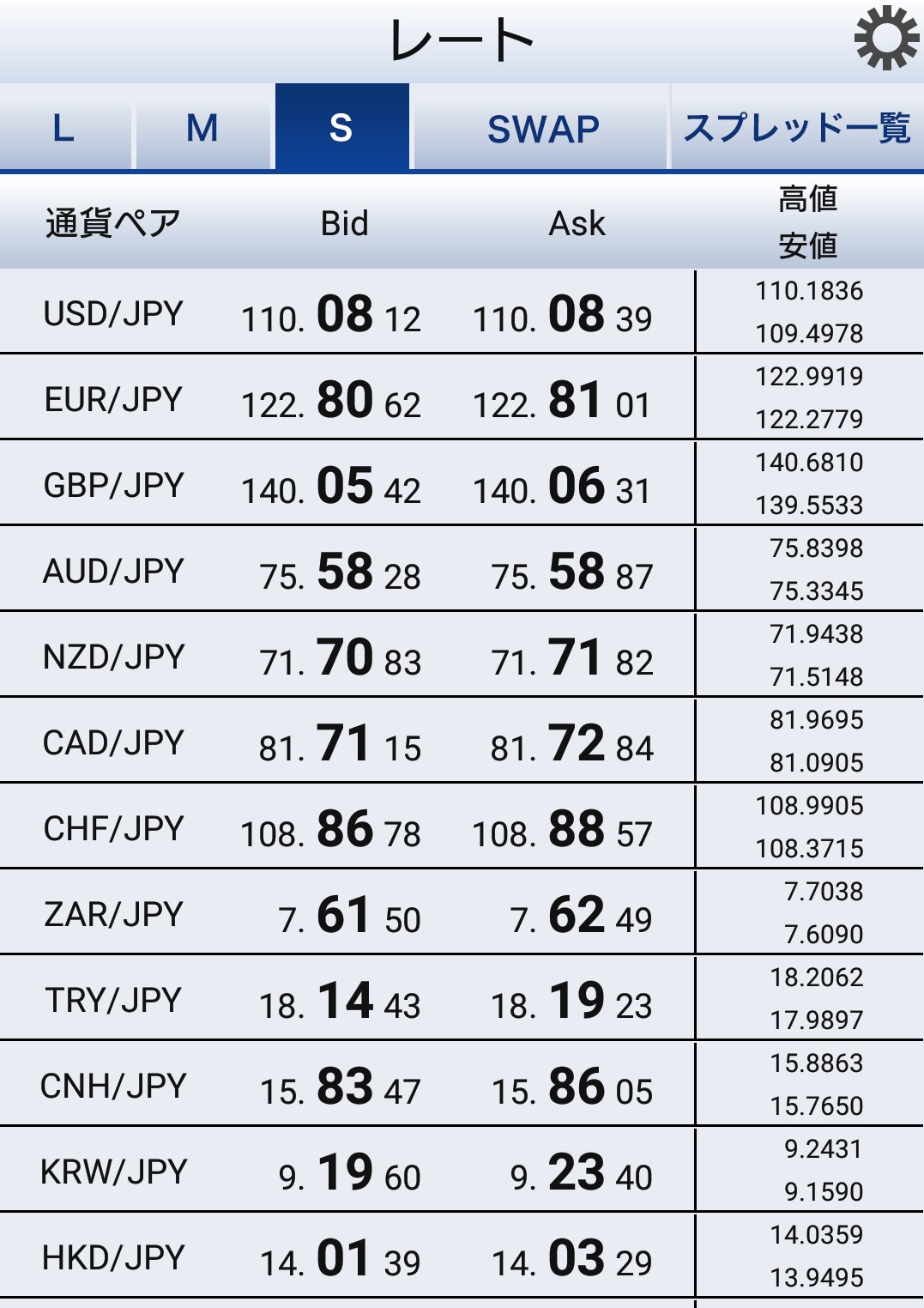Select the KRW/JPY rate row
924x1308 pixels.
pos(113,1172)
